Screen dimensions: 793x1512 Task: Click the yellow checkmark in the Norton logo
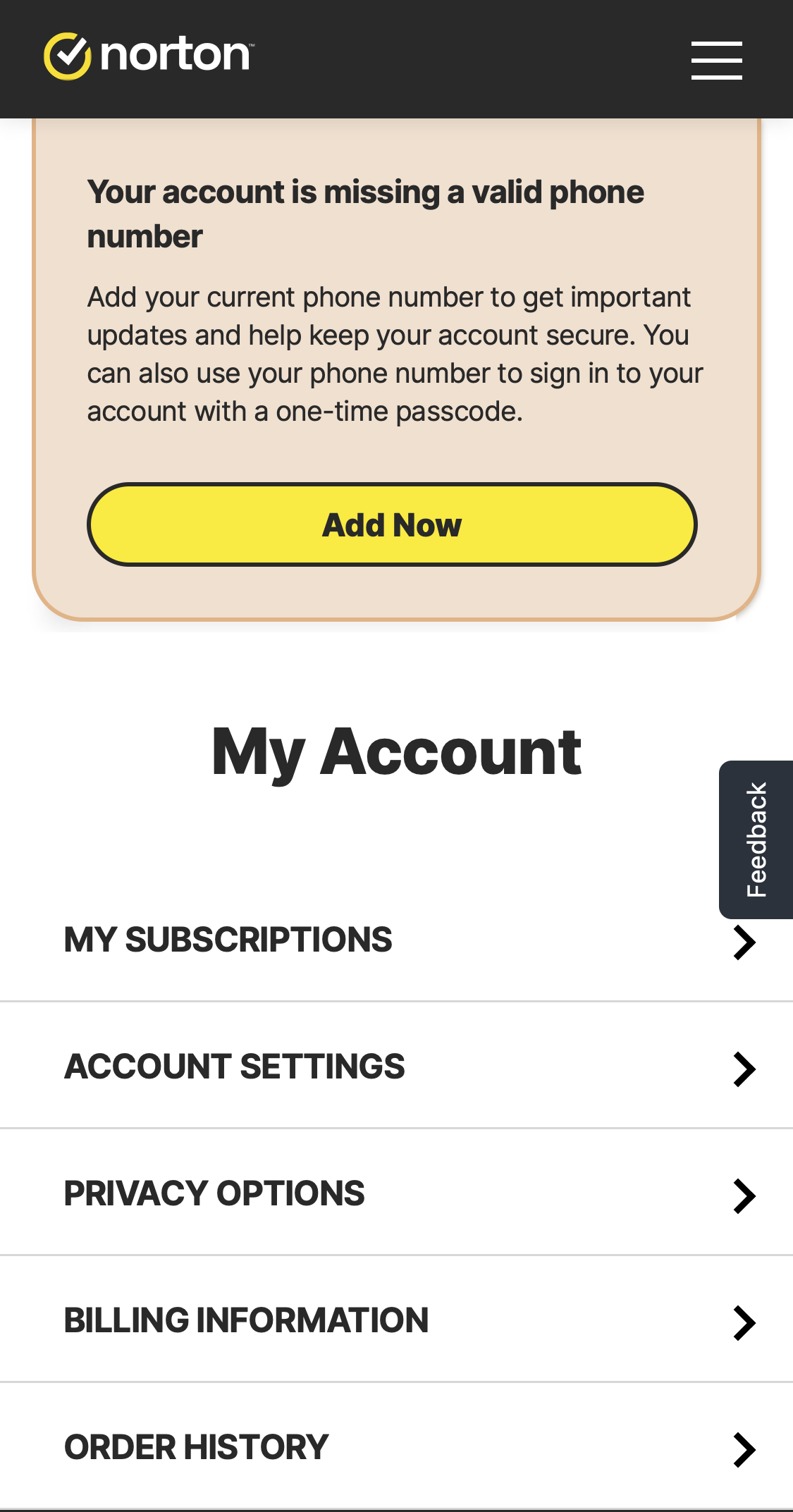66,55
